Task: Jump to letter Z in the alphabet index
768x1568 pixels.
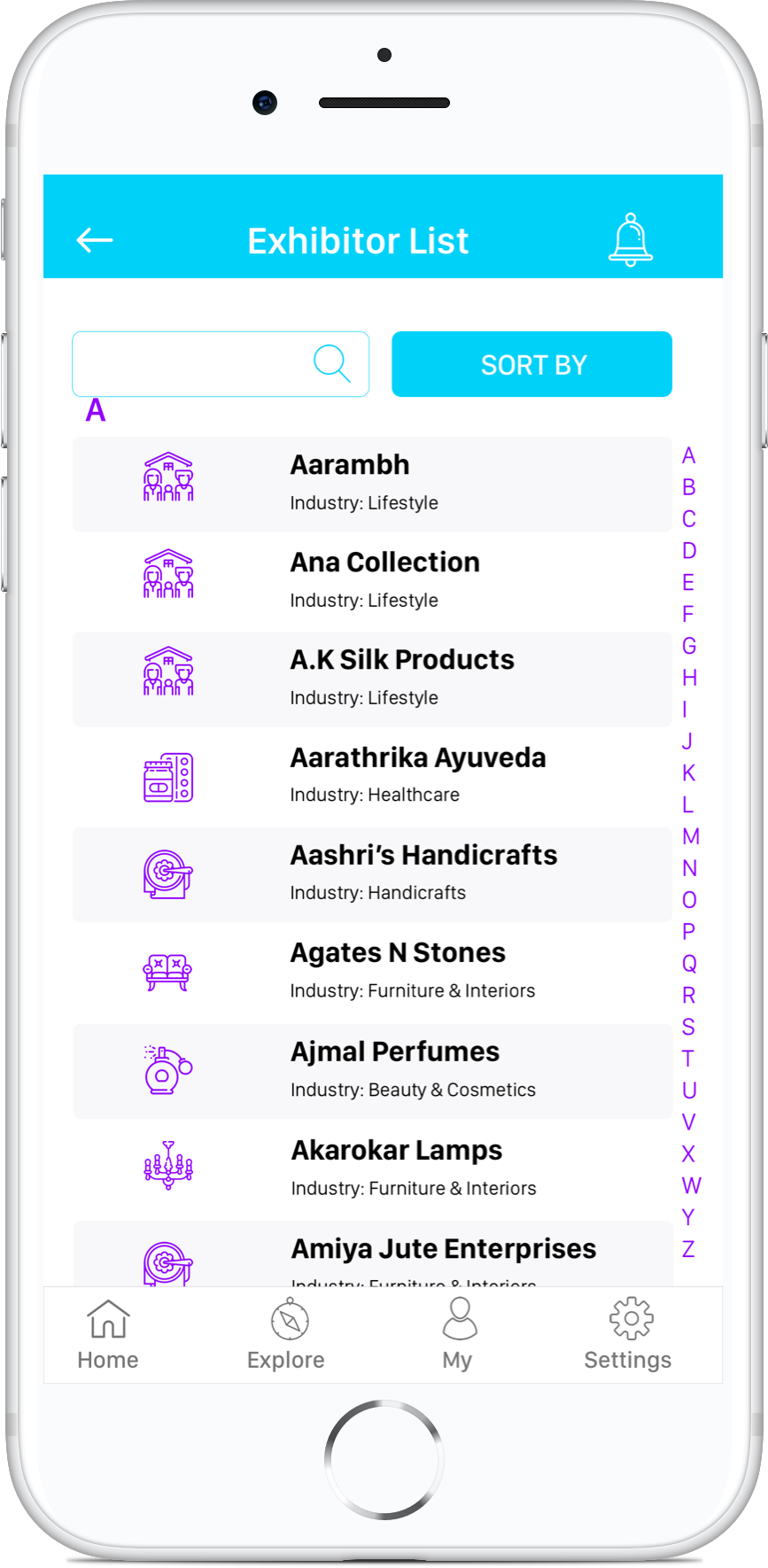Action: (688, 1248)
